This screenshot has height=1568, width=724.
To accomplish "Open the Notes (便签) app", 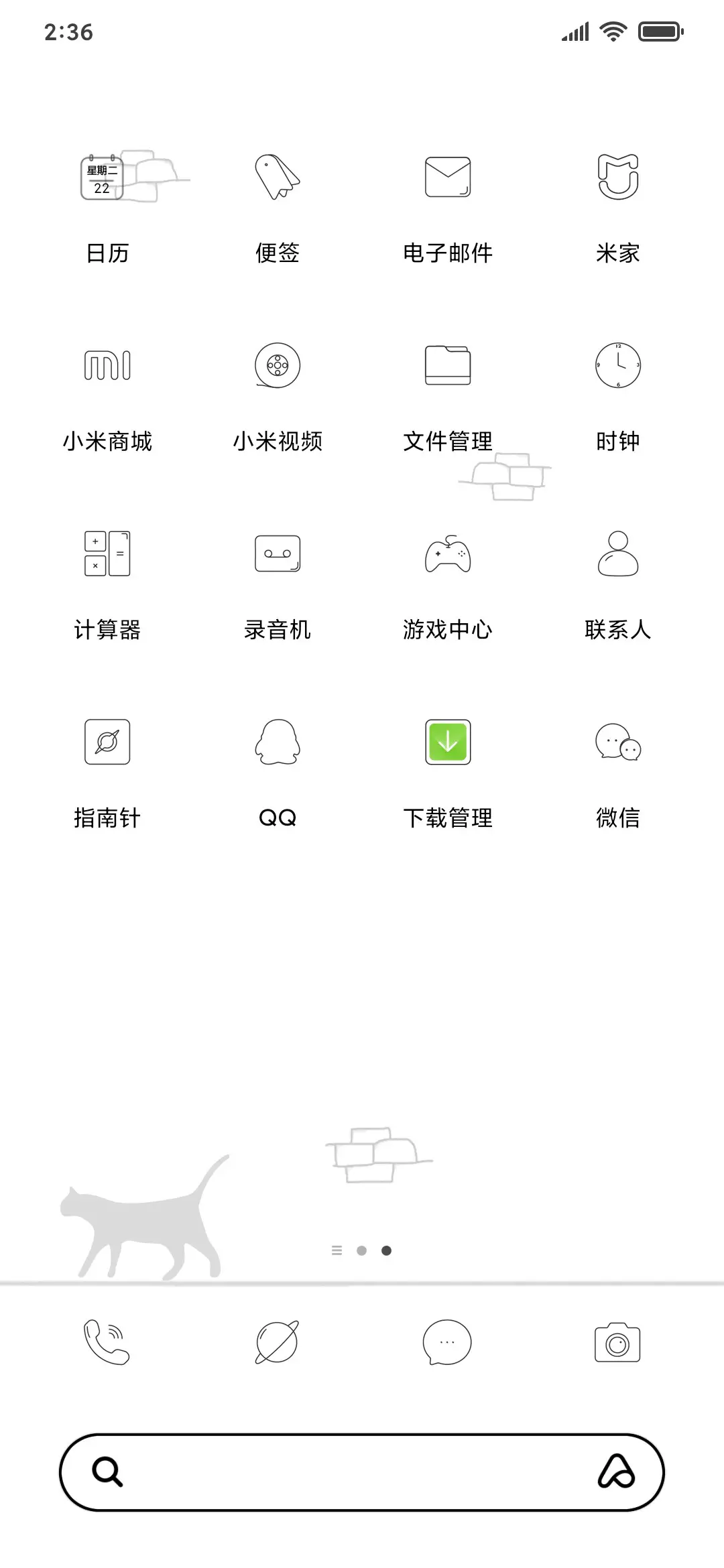I will (x=278, y=177).
